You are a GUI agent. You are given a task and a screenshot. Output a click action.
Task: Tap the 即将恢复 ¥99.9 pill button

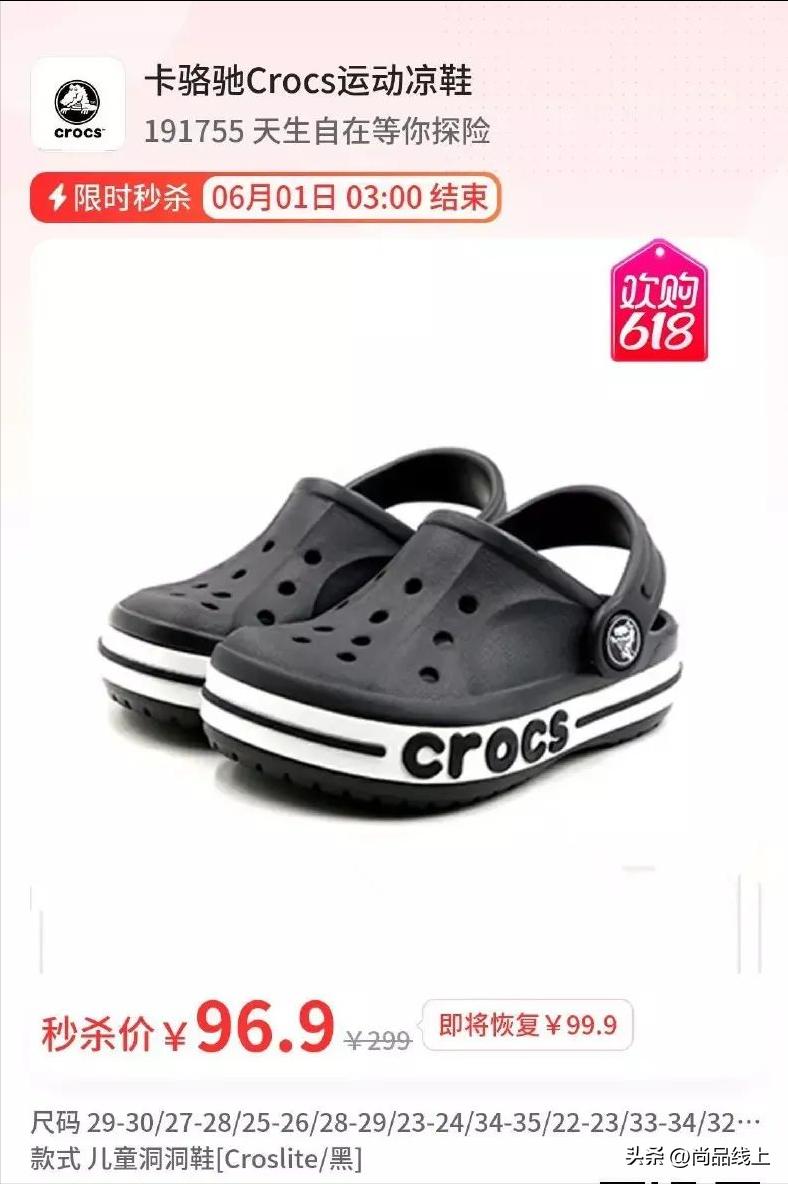coord(529,1024)
